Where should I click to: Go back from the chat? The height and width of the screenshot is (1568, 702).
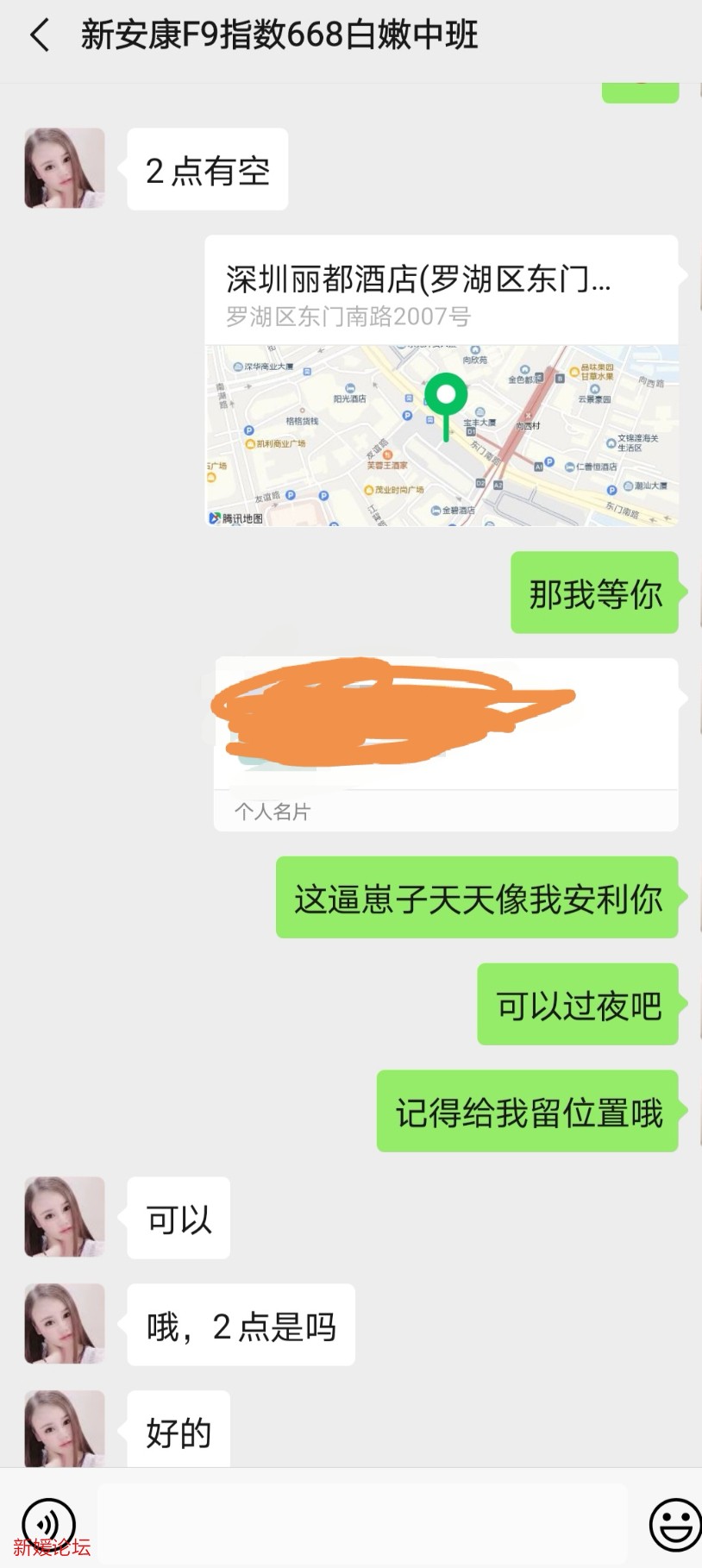[40, 36]
